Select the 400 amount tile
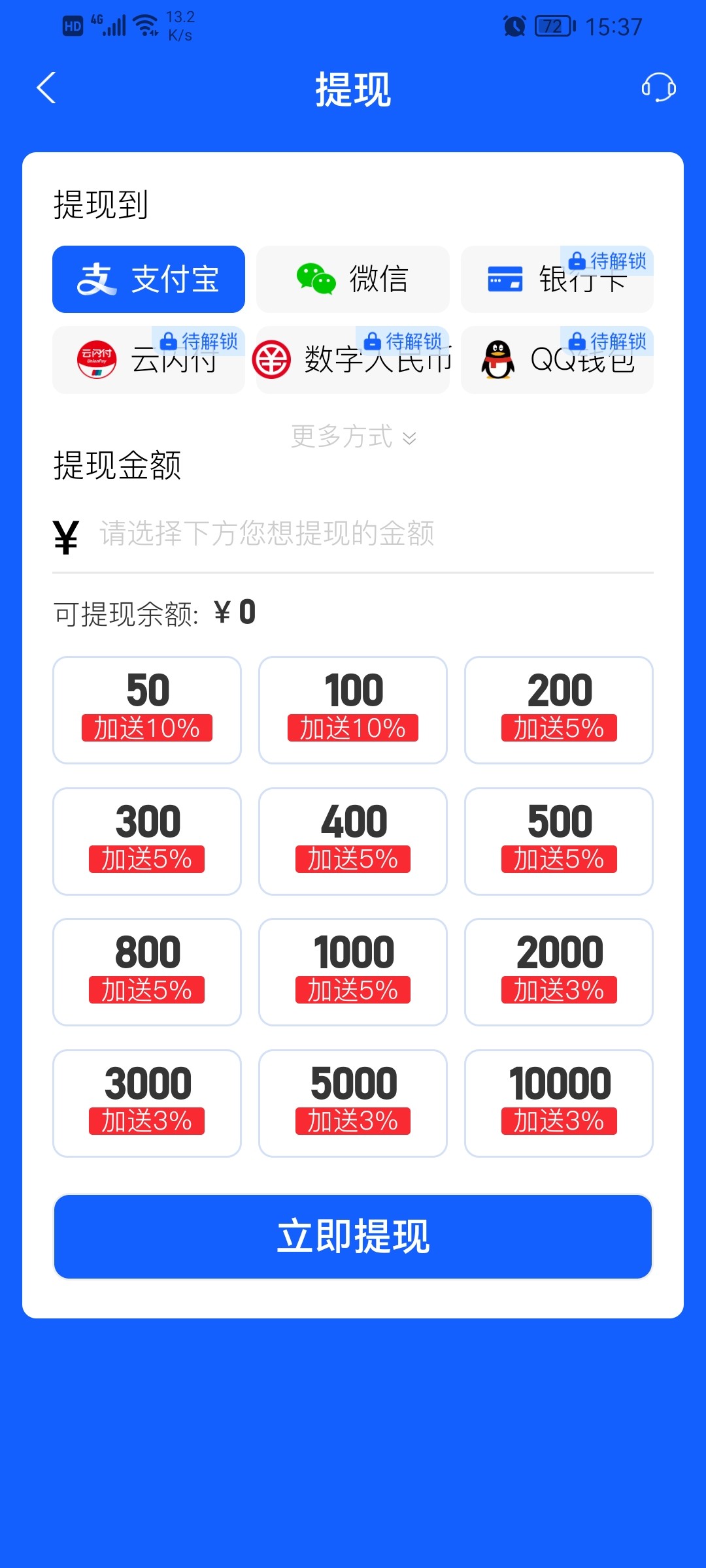The height and width of the screenshot is (1568, 706). pyautogui.click(x=353, y=841)
